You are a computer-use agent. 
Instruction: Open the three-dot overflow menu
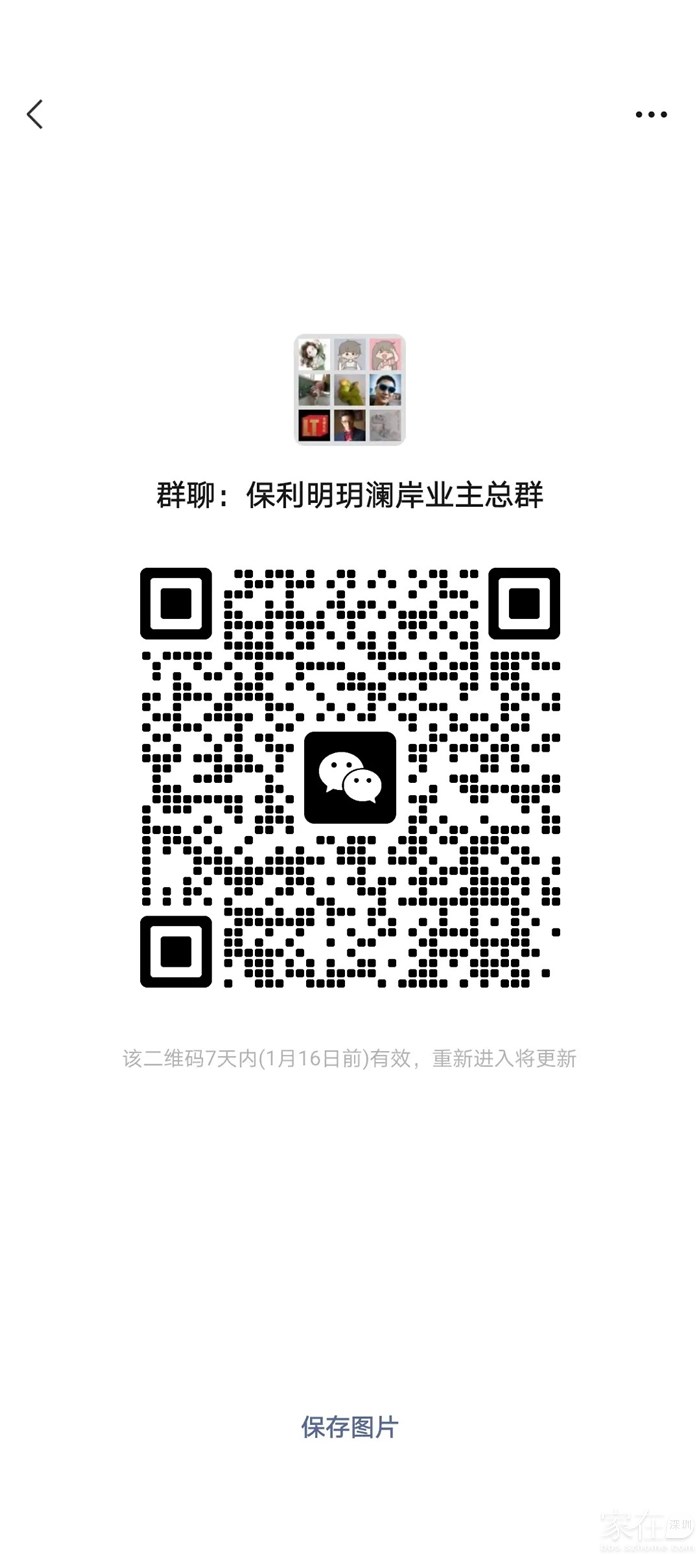click(x=651, y=114)
